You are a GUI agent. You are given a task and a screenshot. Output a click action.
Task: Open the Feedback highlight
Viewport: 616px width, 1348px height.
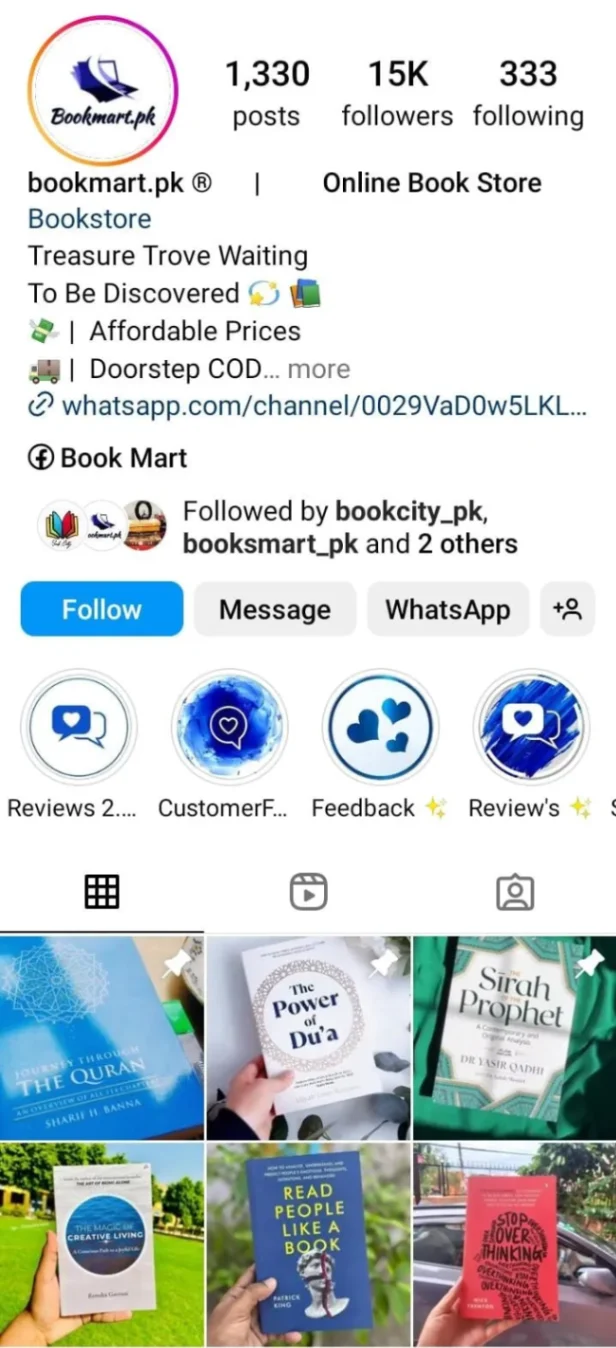point(380,727)
